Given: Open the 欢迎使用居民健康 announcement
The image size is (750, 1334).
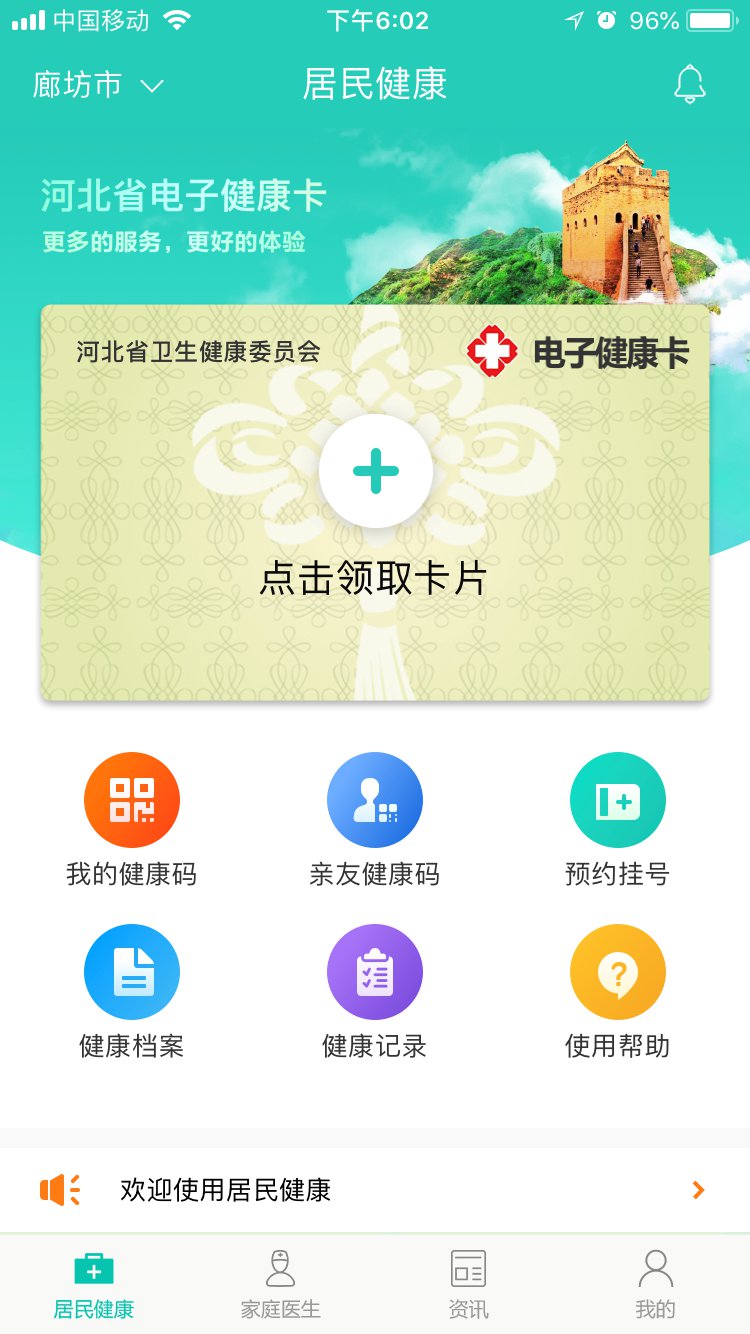Looking at the screenshot, I should point(375,1190).
